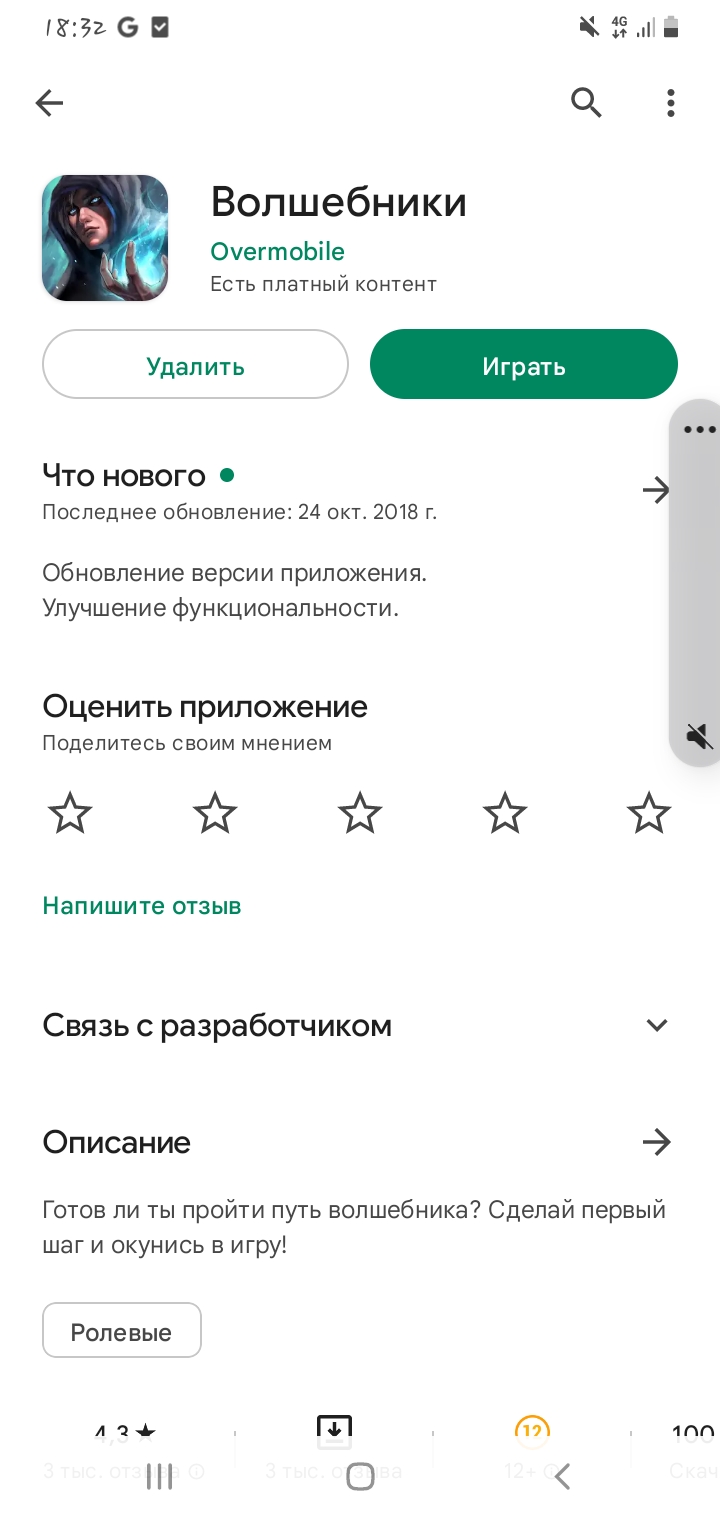This screenshot has width=720, height=1520.
Task: Rate the app one star
Action: point(70,814)
